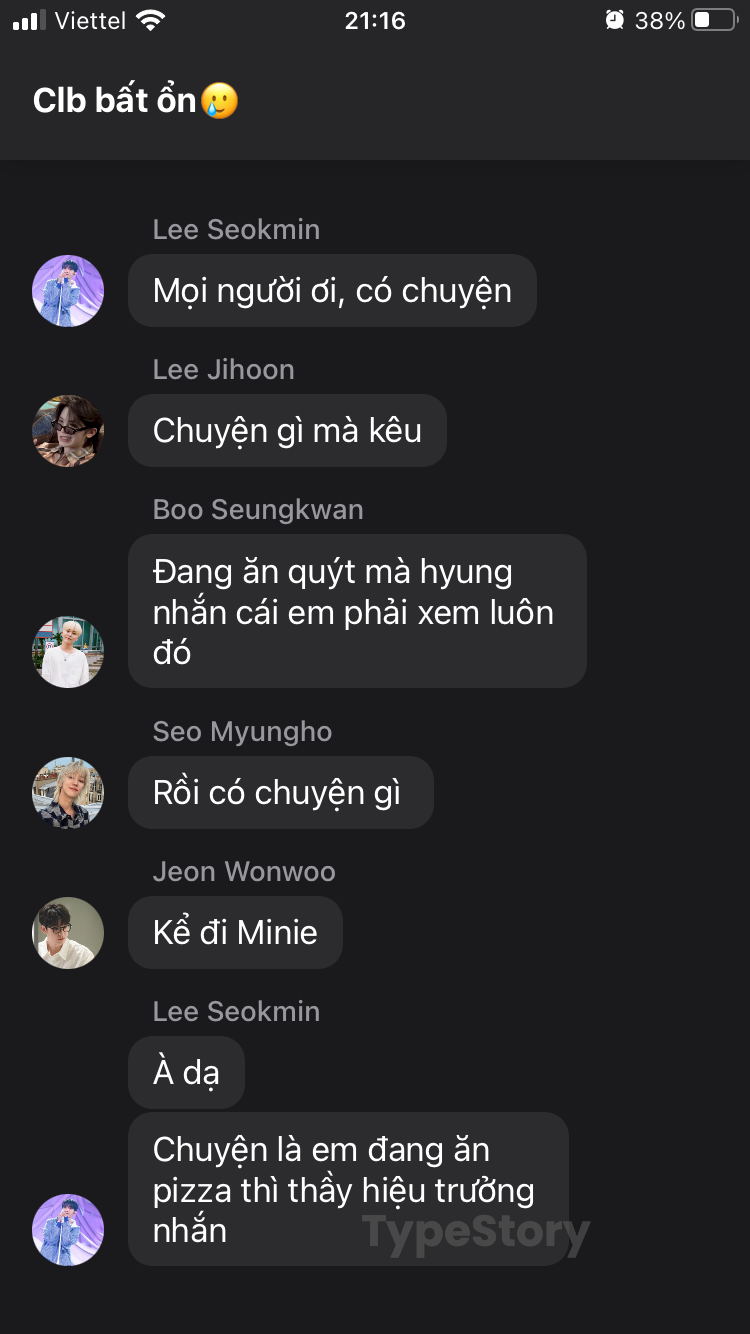Screen dimensions: 750x1334
Task: Open Boo Seungkwan's profile avatar
Action: pos(68,652)
